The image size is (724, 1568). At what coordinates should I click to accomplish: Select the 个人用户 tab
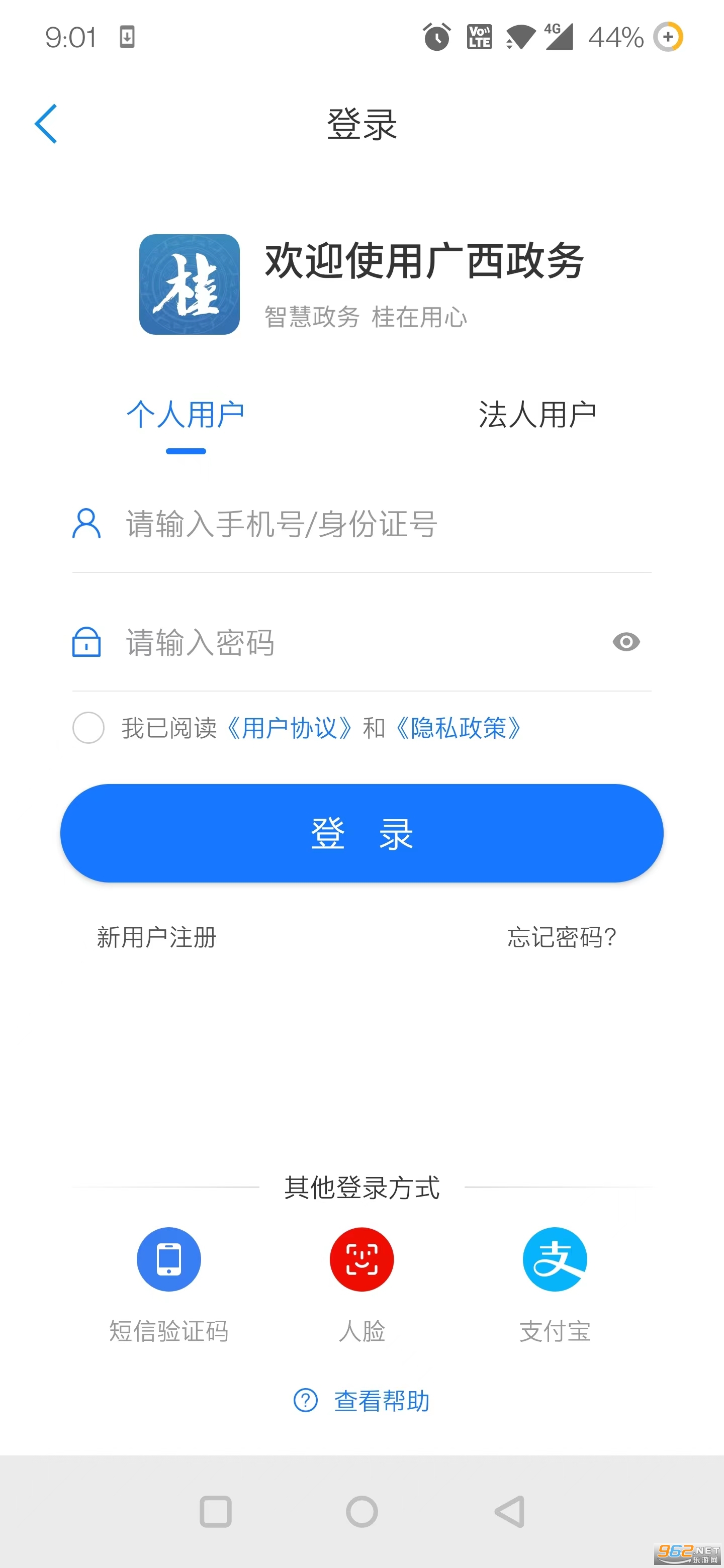tap(186, 415)
